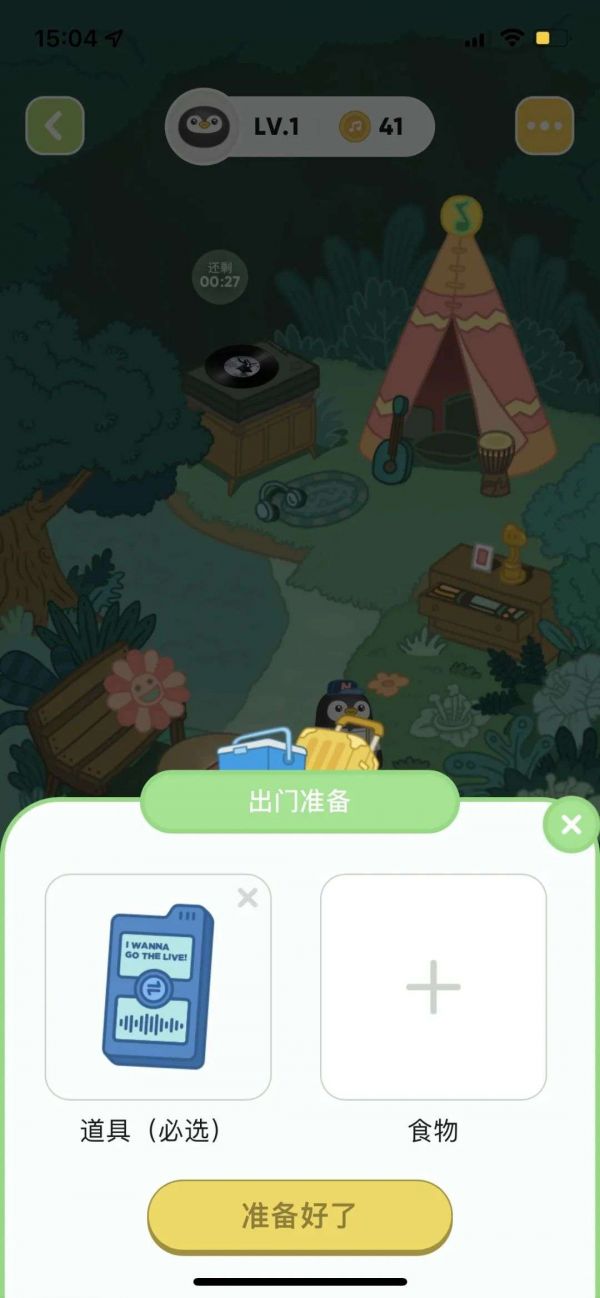
Task: Open the selected 道具 ticket slot
Action: [158, 987]
